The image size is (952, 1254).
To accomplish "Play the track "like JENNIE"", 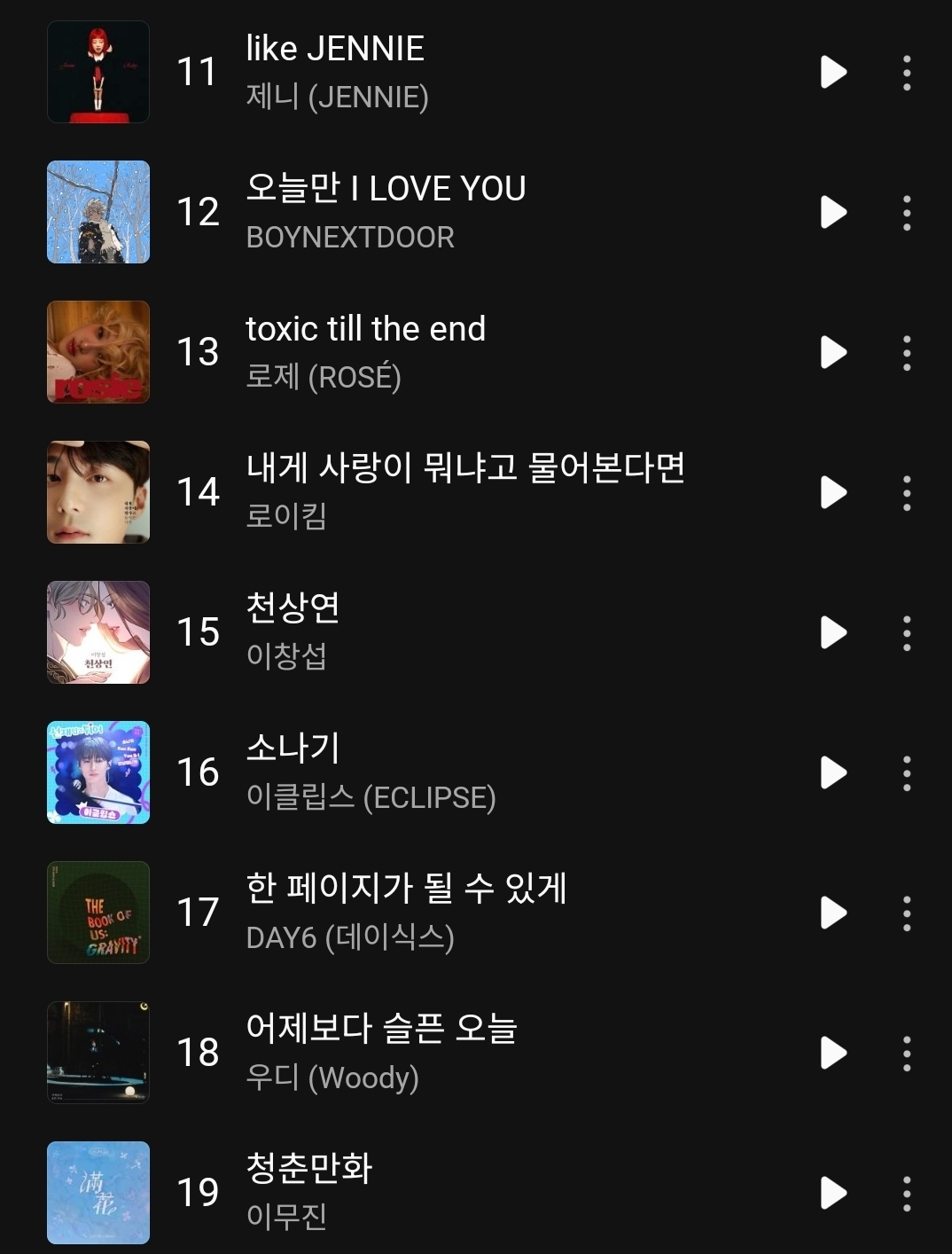I will tap(831, 73).
